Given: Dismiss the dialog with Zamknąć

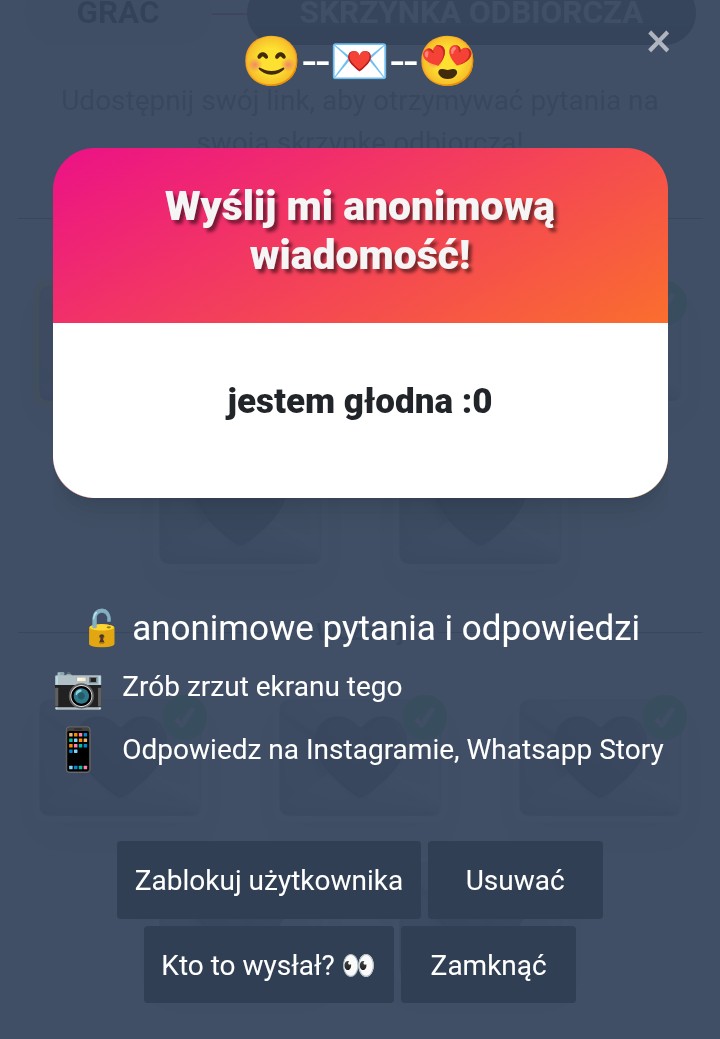Looking at the screenshot, I should (x=488, y=965).
